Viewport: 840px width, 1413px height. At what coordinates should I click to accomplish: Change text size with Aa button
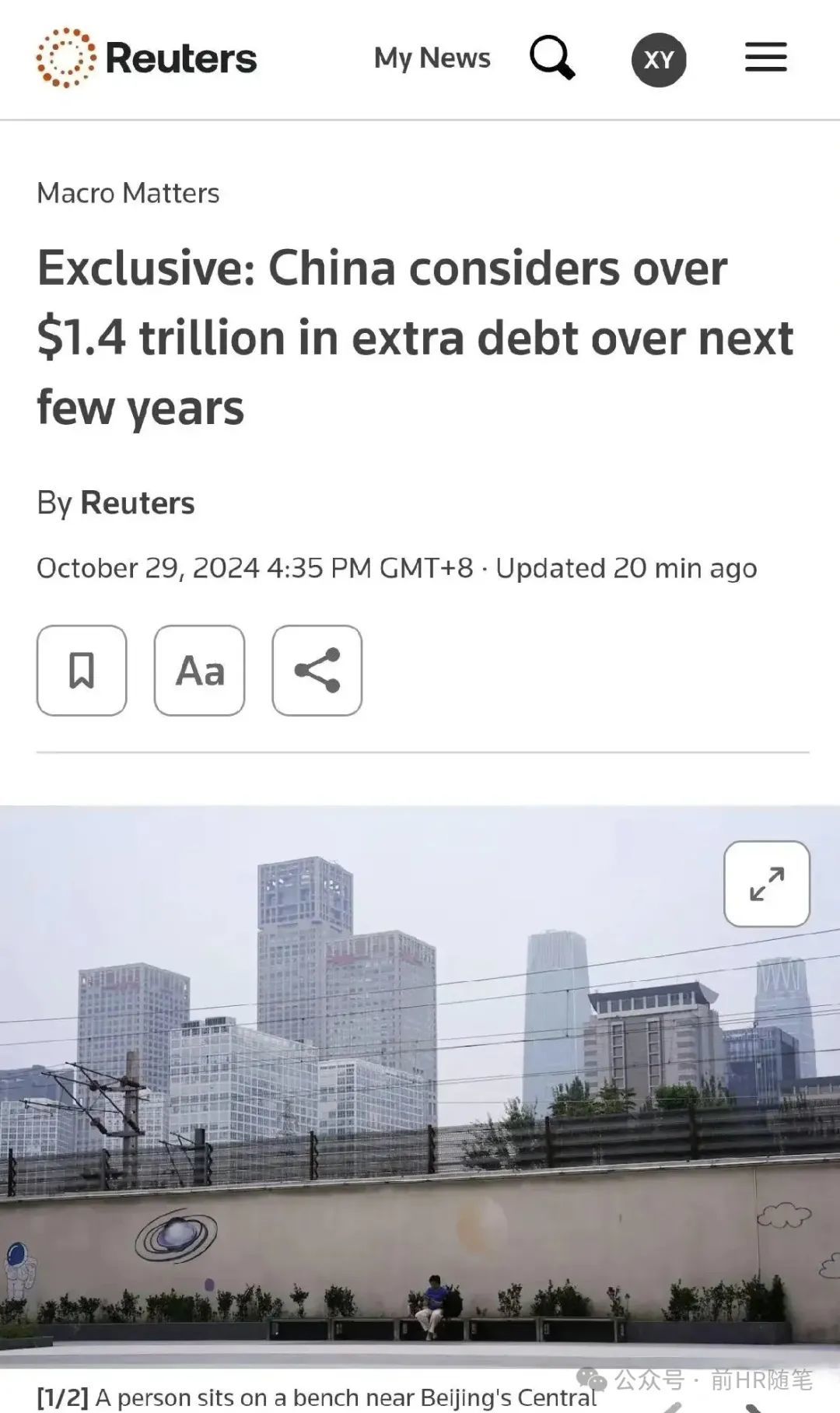tap(199, 670)
